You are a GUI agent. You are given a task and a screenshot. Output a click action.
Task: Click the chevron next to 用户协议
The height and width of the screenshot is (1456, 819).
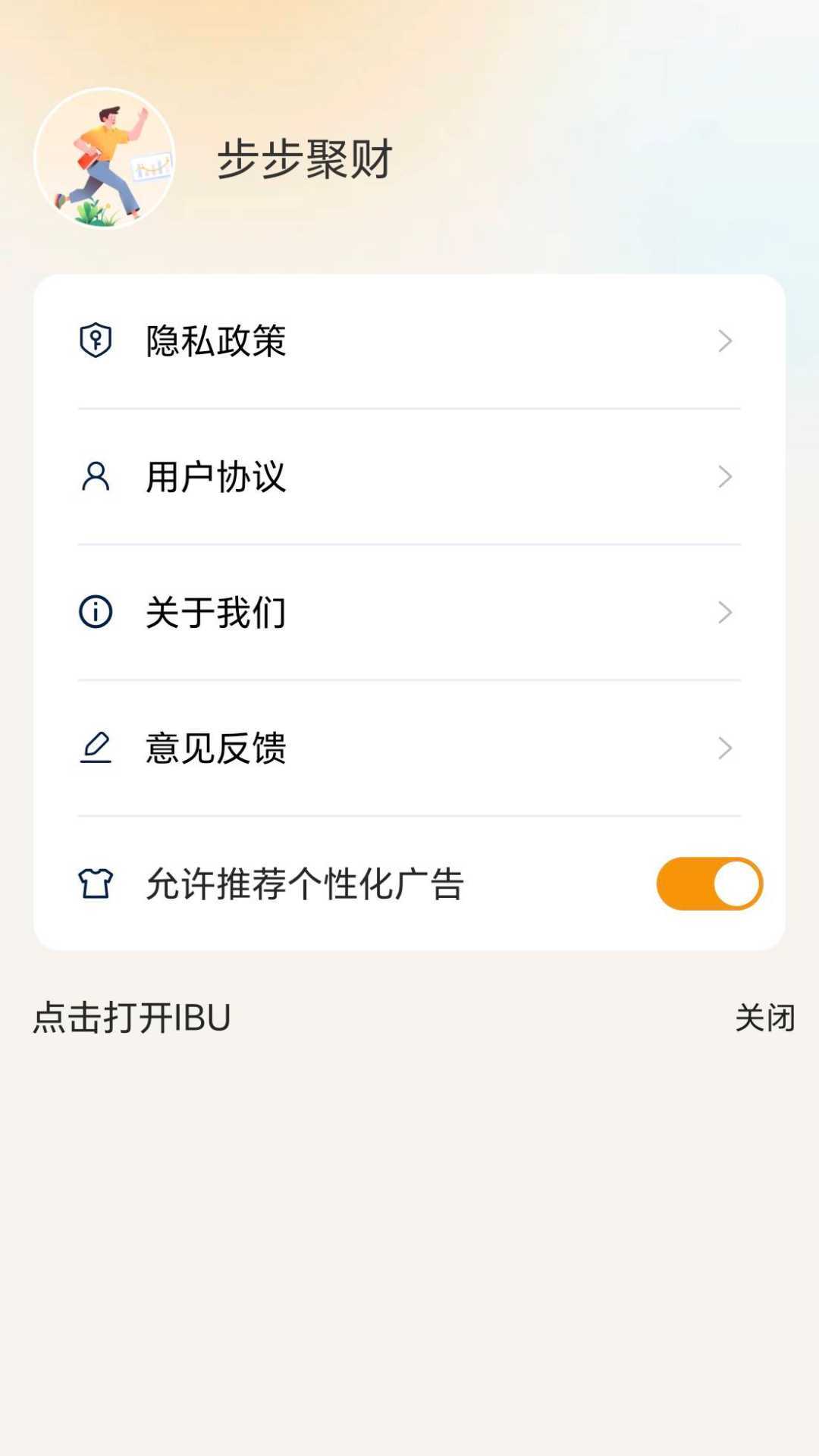(726, 477)
